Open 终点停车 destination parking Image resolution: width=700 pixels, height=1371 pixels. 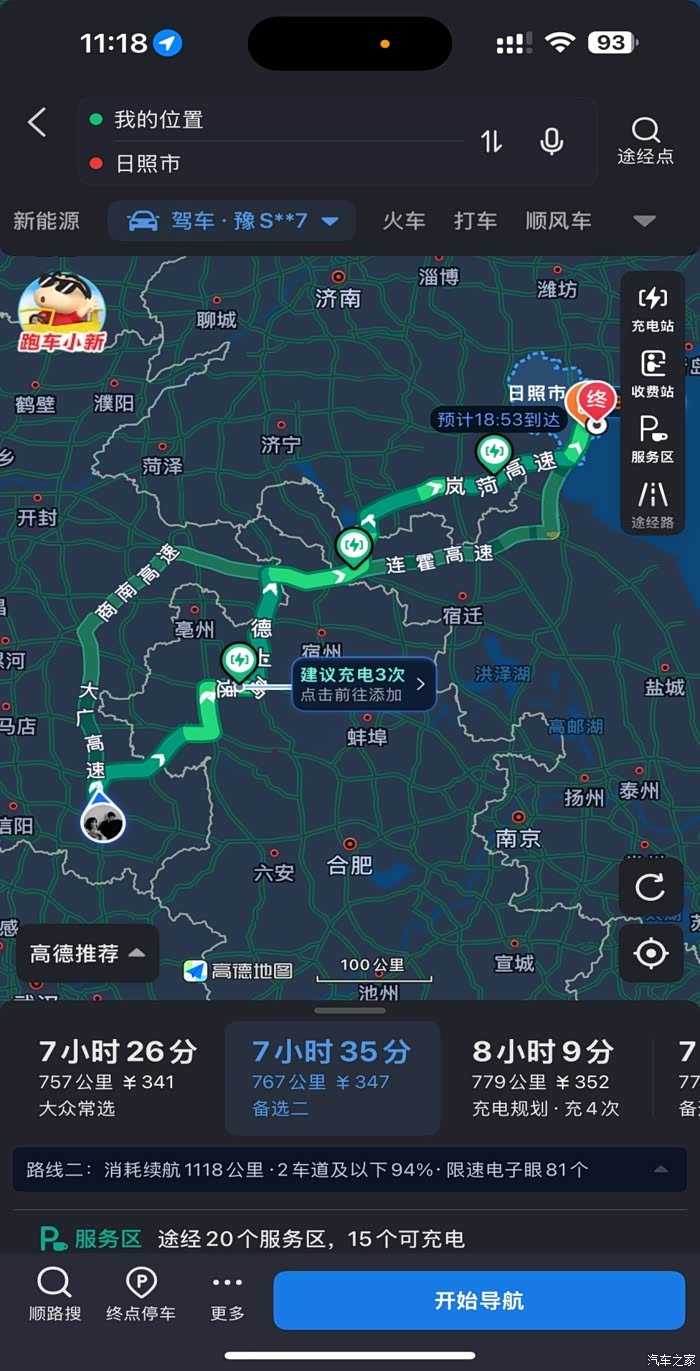(141, 1296)
